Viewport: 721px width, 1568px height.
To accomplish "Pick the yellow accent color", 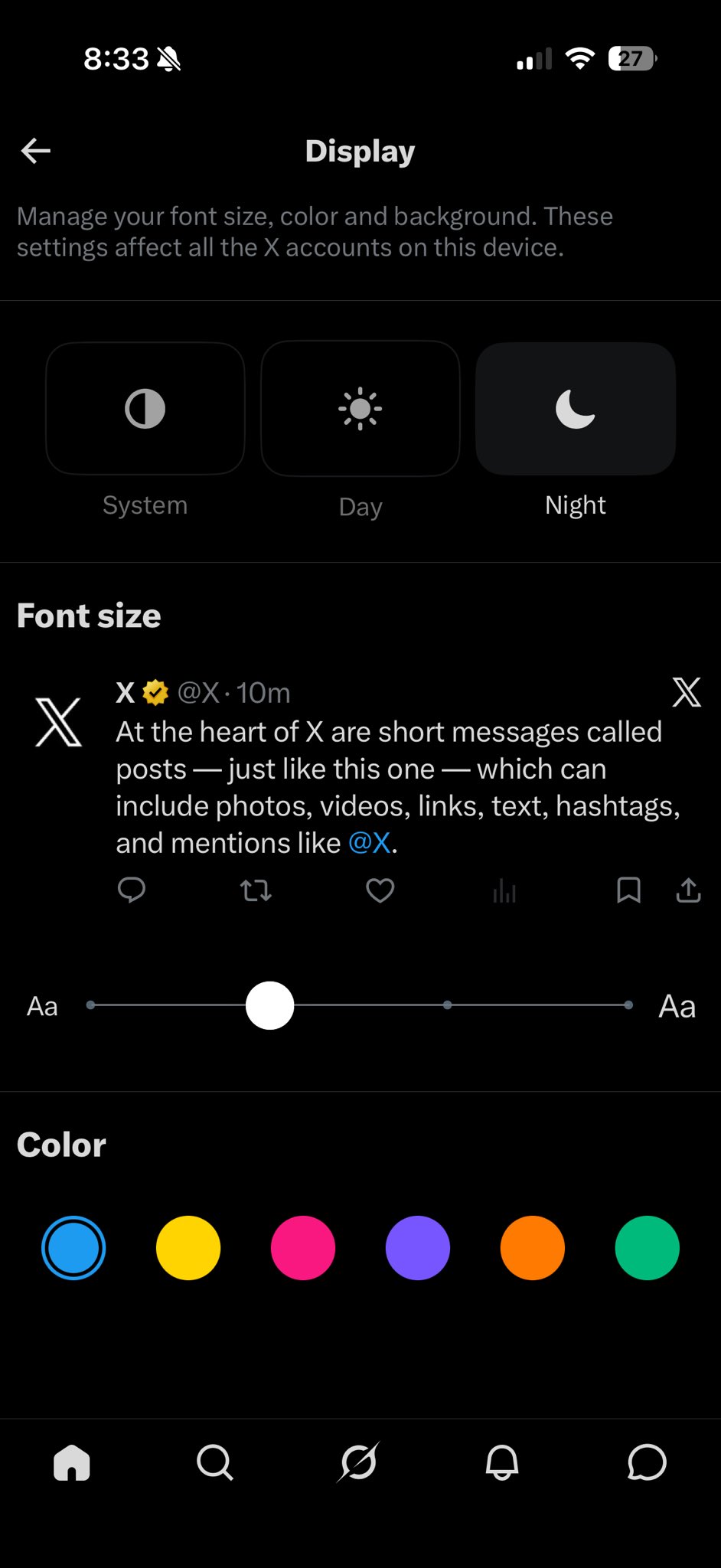I will point(188,1248).
